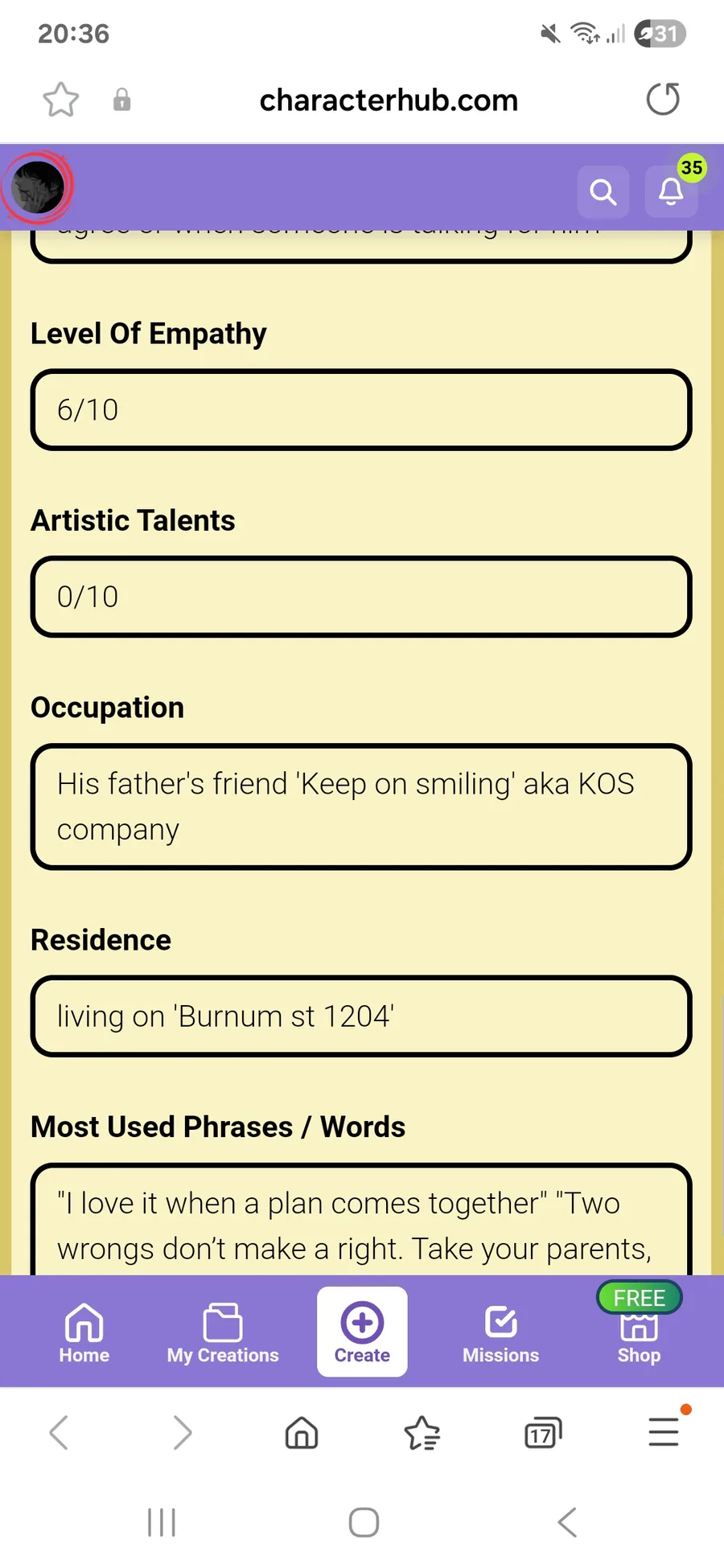Reload the characterhub.com page
724x1568 pixels.
[x=663, y=100]
